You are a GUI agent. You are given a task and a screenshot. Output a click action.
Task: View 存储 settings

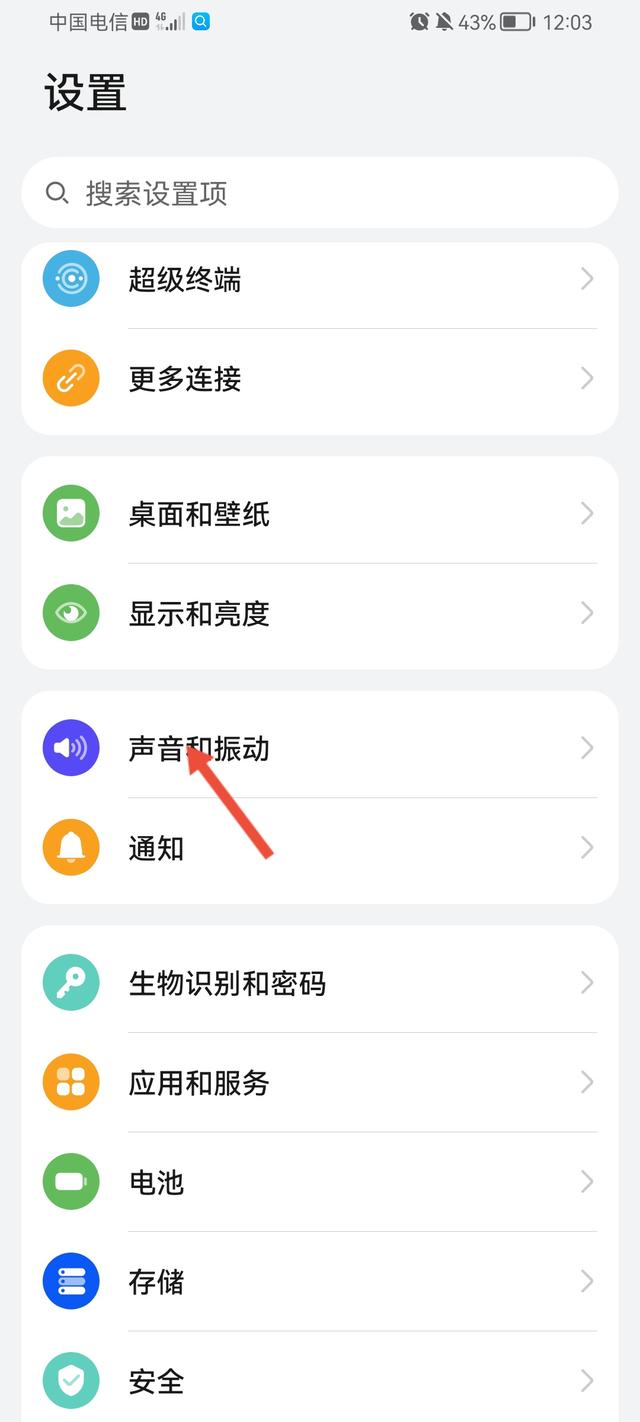[320, 1281]
